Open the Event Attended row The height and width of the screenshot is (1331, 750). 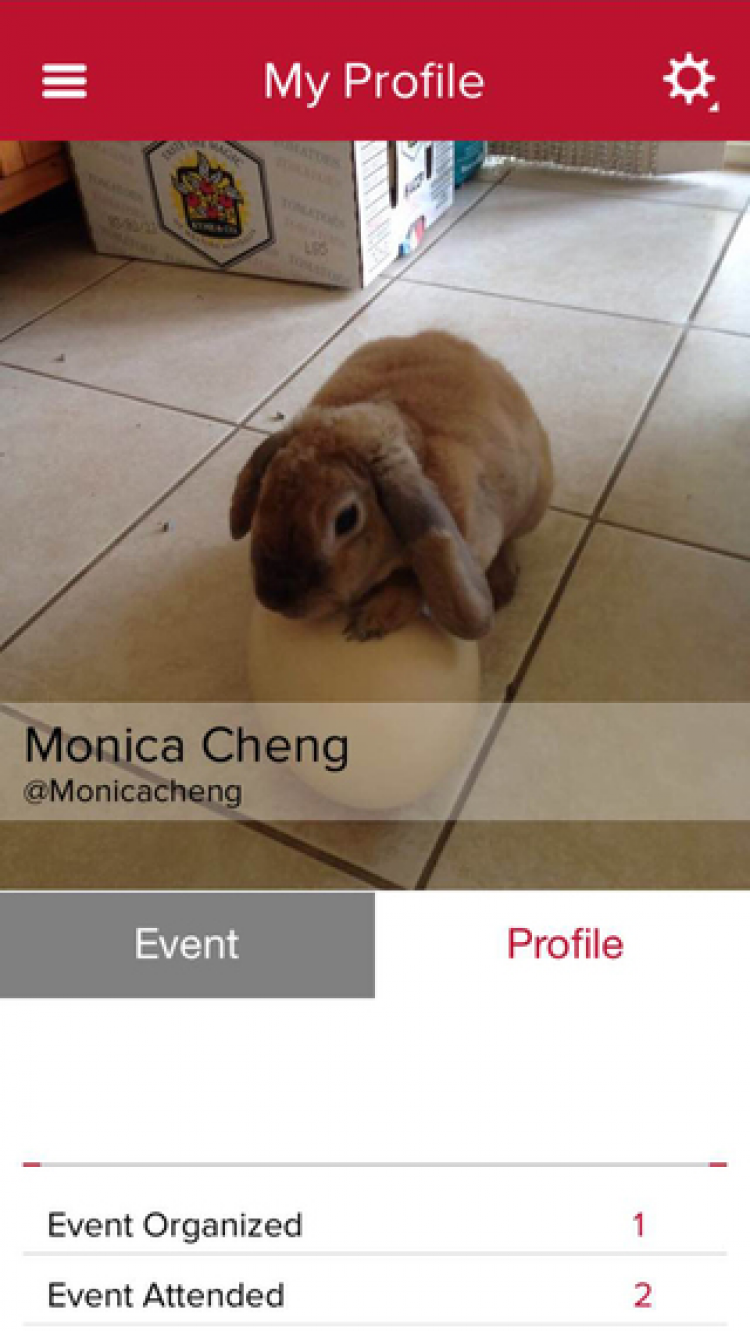click(x=374, y=1295)
